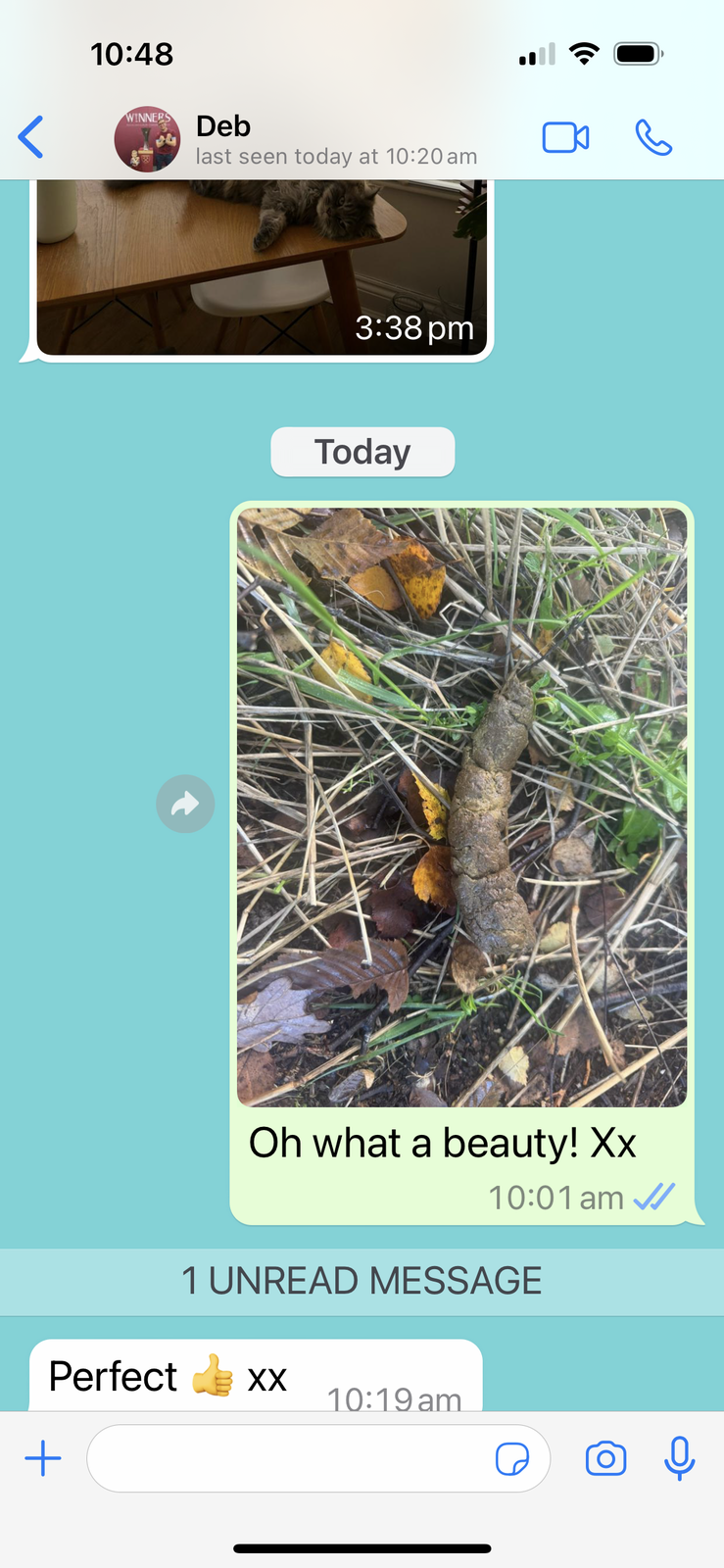This screenshot has width=724, height=1568.
Task: Open the sticker picker
Action: pos(512,1458)
